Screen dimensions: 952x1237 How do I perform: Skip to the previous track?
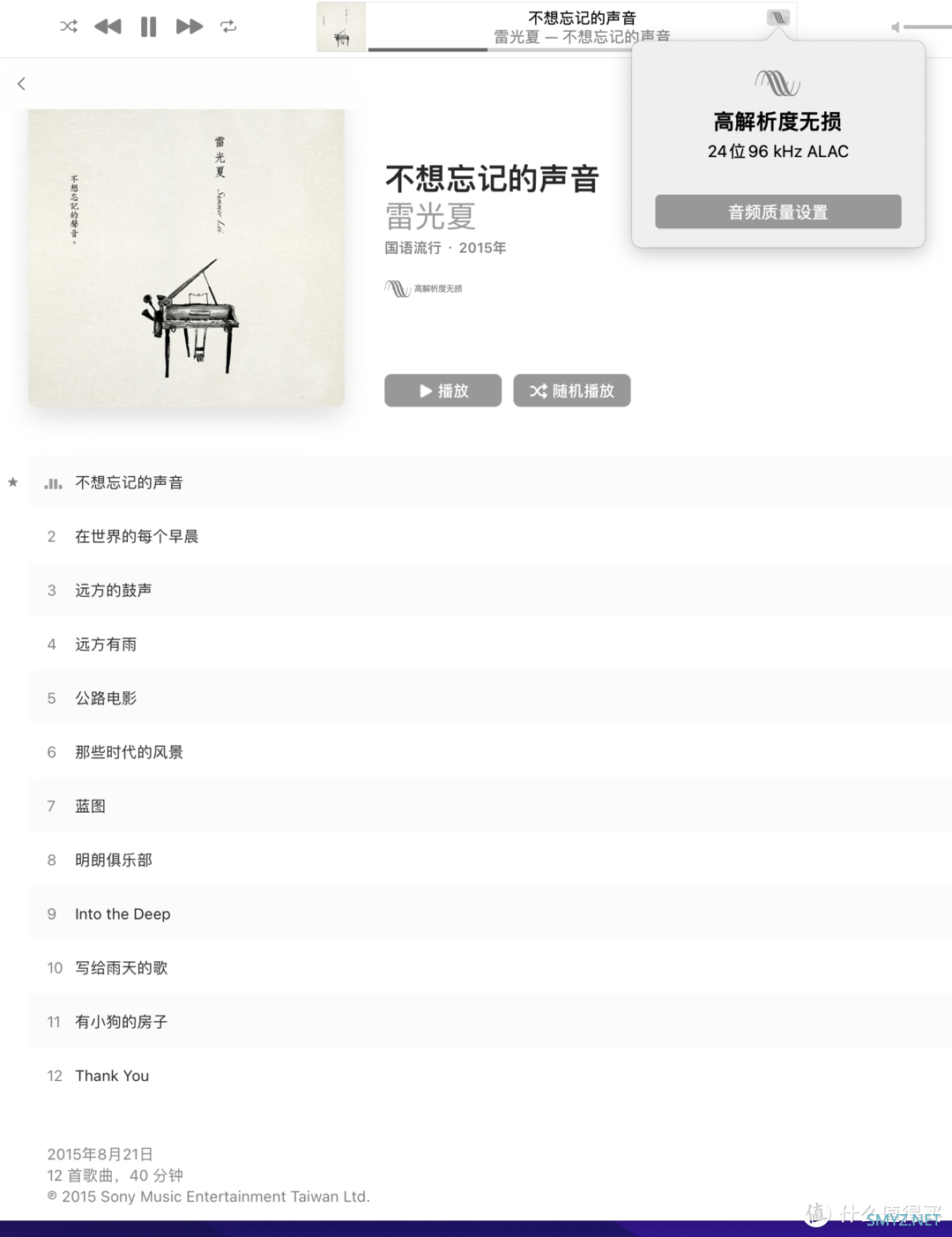point(108,26)
